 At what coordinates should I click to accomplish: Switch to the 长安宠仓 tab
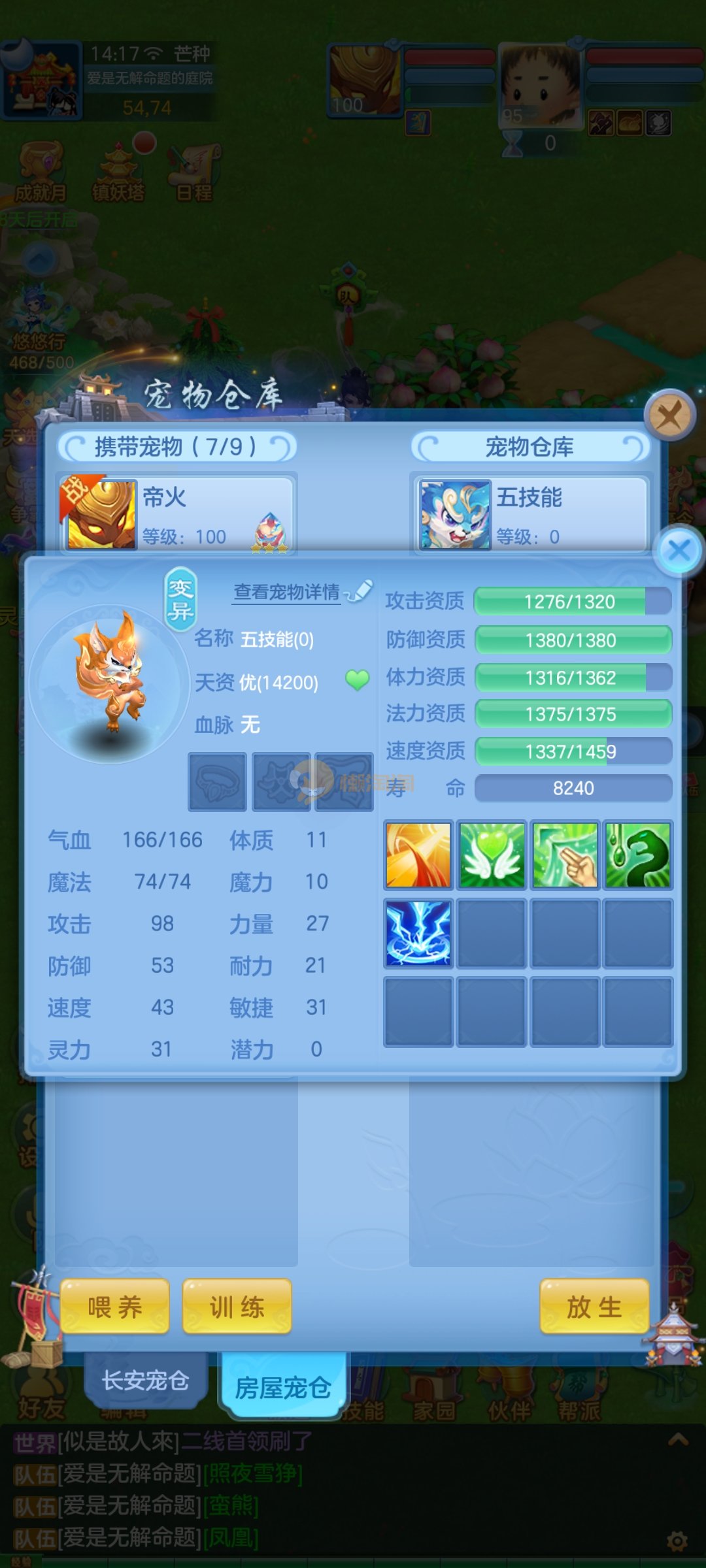tap(145, 1380)
